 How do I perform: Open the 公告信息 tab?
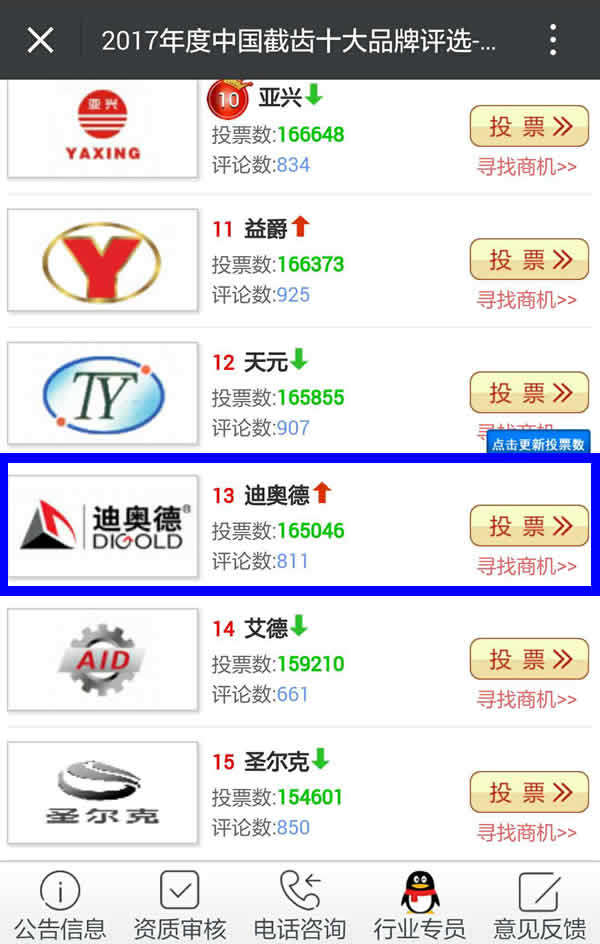[x=60, y=905]
